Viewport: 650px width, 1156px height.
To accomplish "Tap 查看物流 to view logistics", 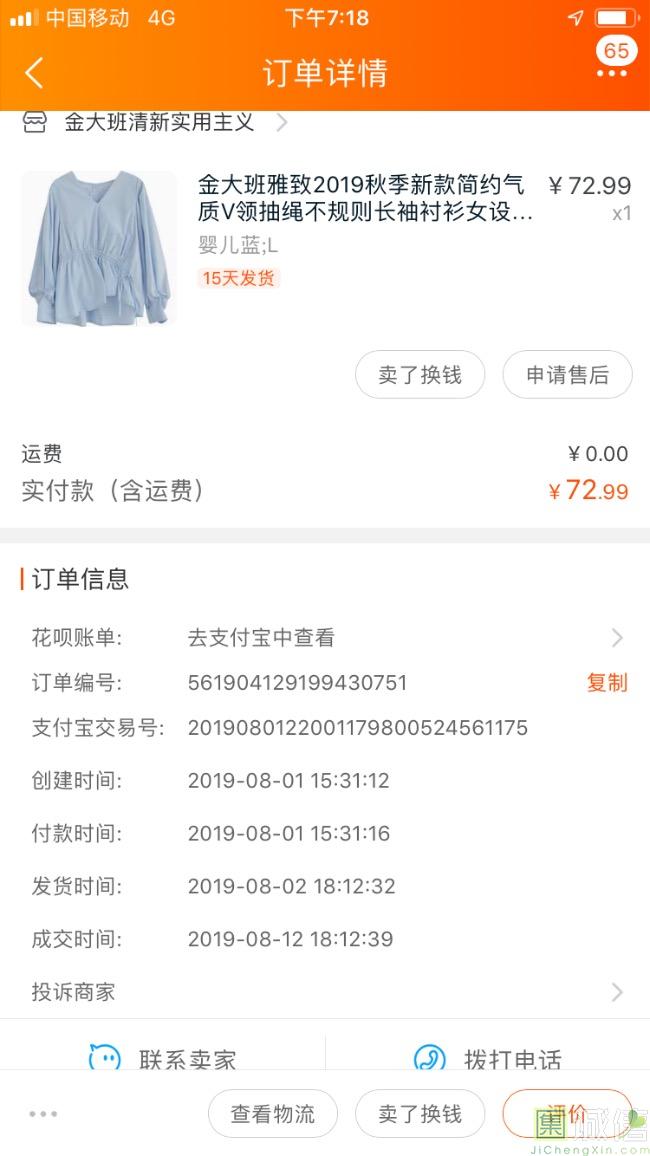I will [x=272, y=1114].
